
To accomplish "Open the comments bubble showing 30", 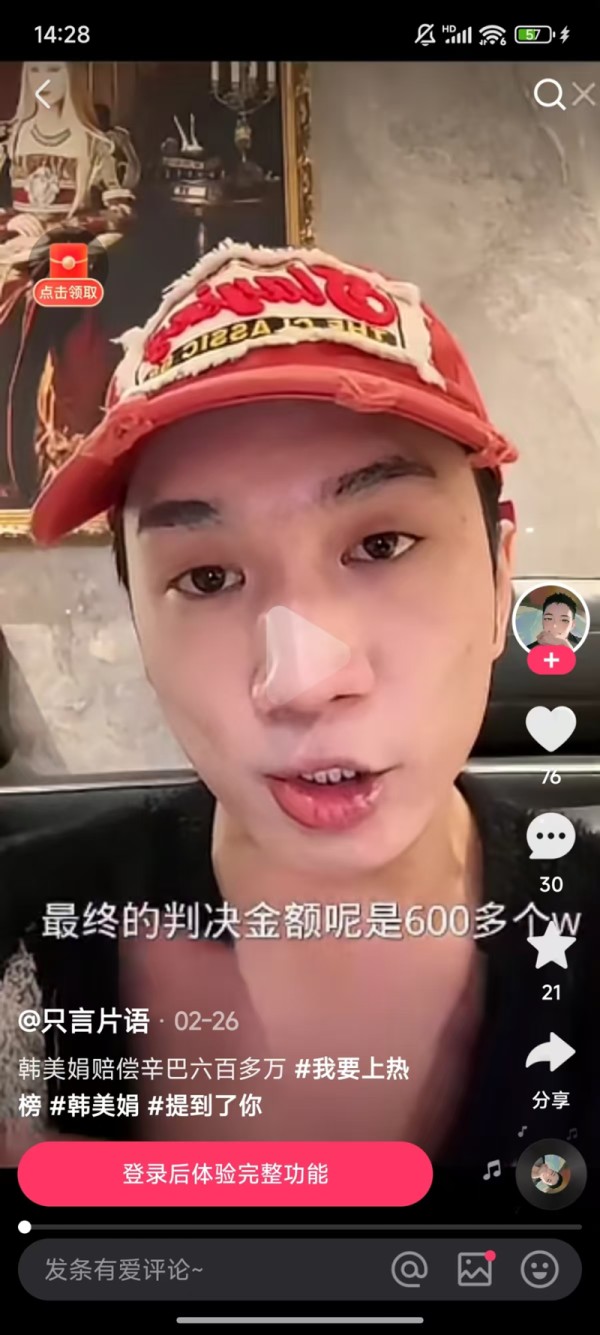I will (x=551, y=837).
